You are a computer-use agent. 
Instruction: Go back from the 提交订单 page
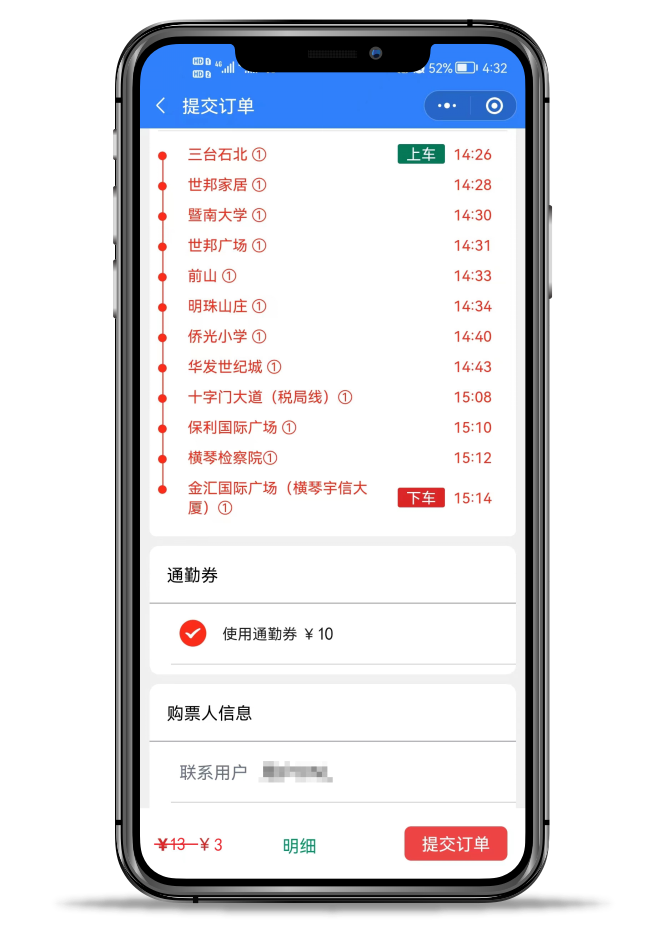(x=161, y=106)
